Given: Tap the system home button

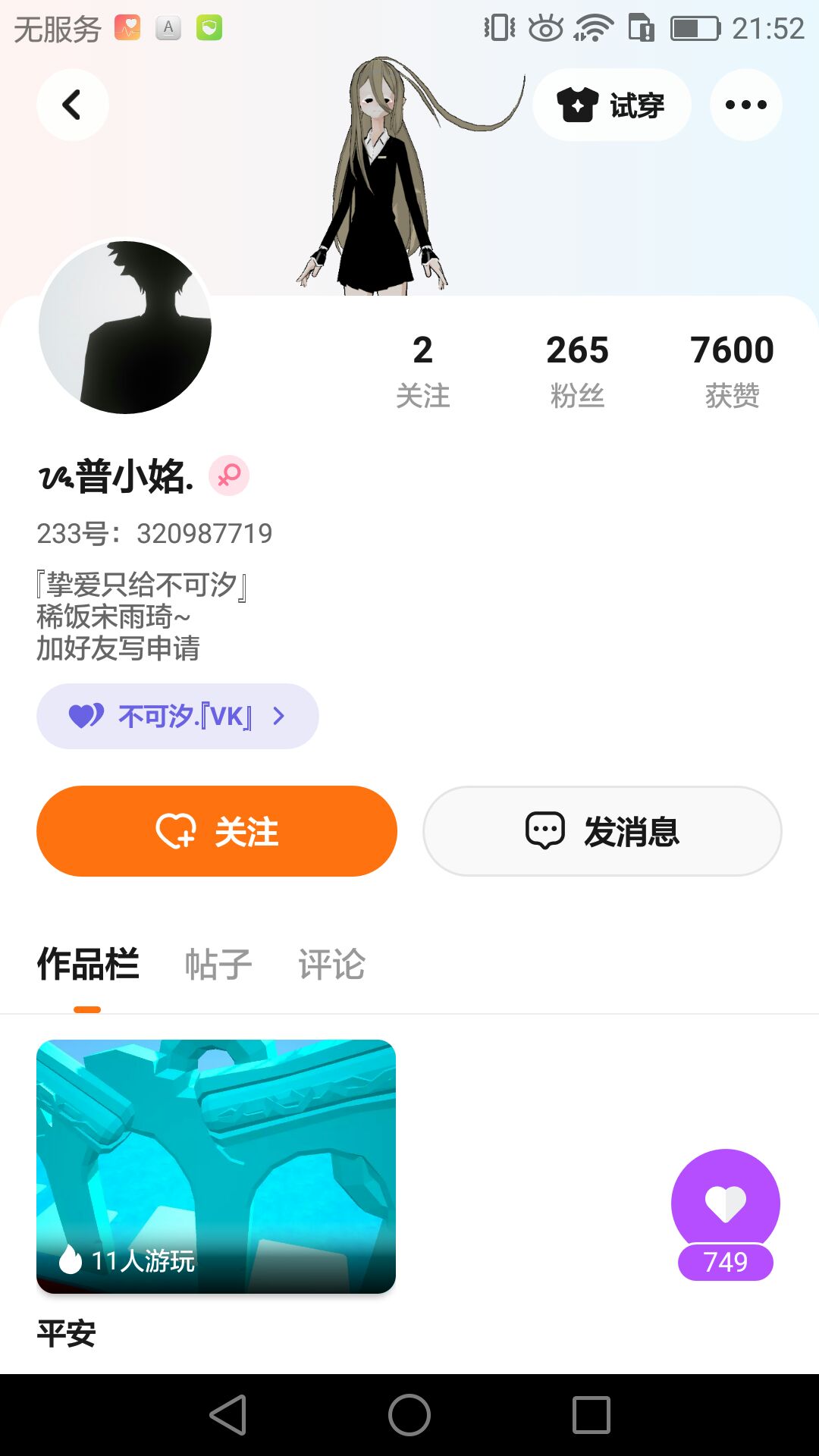Looking at the screenshot, I should click(x=409, y=1415).
